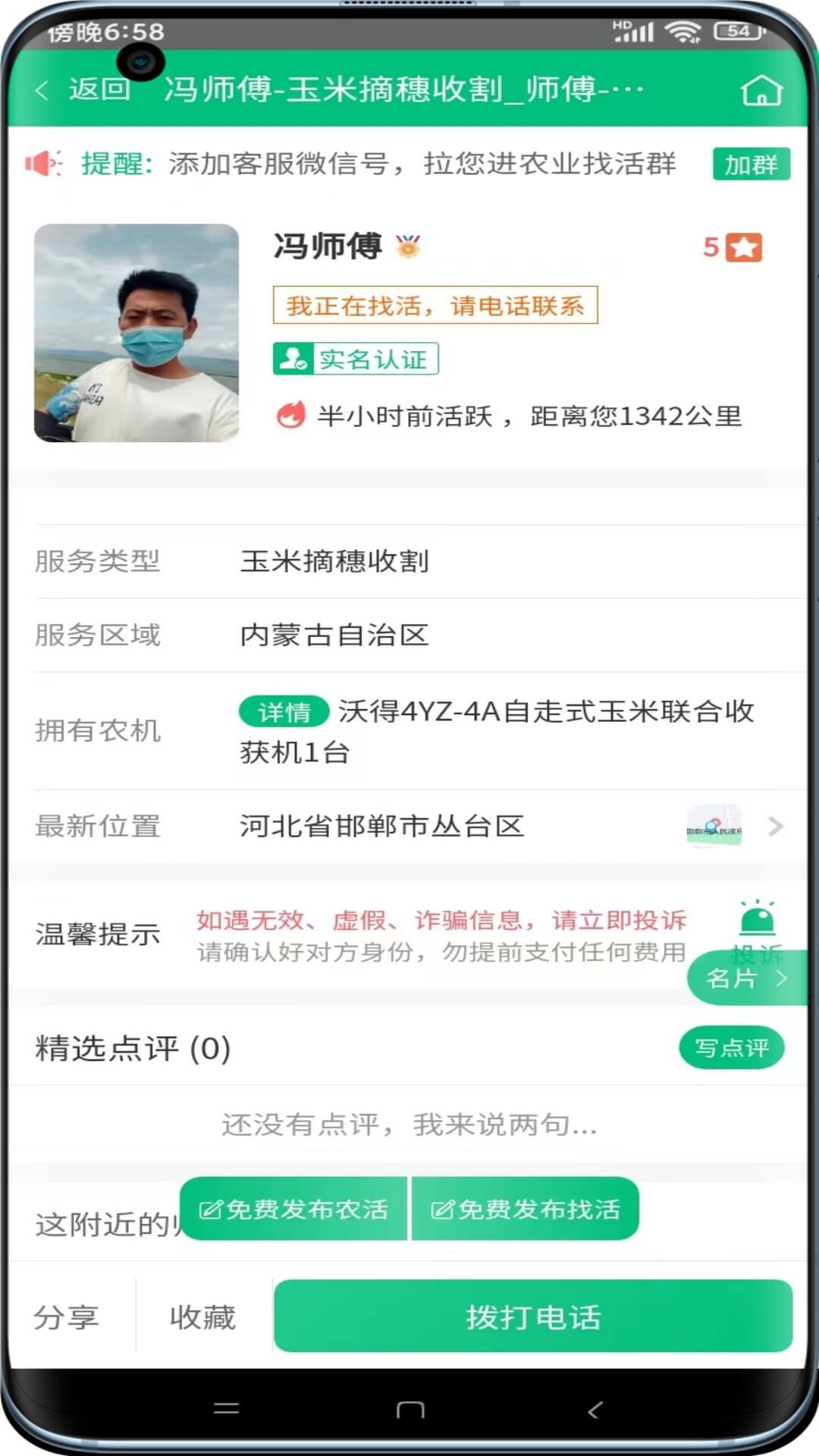The width and height of the screenshot is (819, 1456).
Task: Tap 免费发布农活 to post farm work
Action: tap(294, 1209)
